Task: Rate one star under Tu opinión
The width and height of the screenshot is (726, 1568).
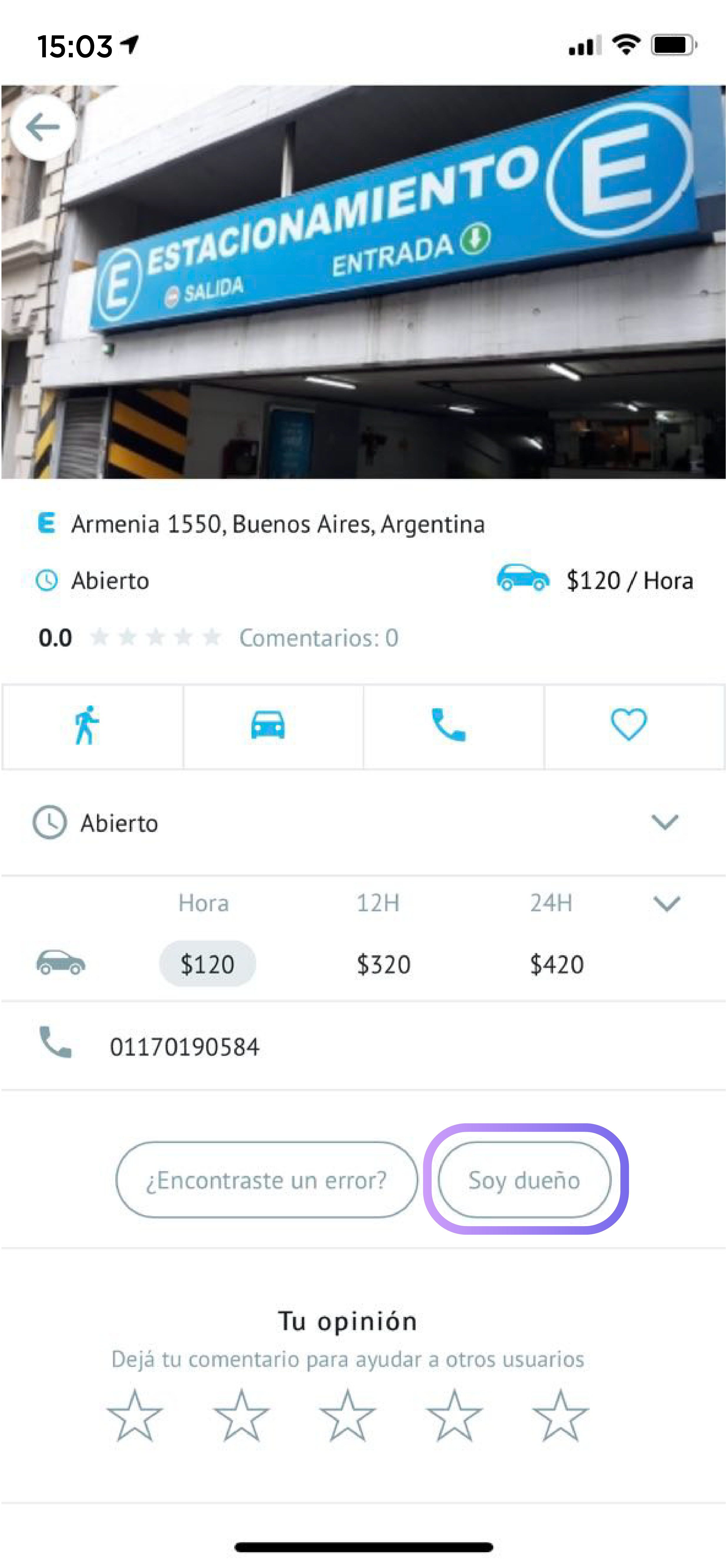Action: pos(135,1416)
